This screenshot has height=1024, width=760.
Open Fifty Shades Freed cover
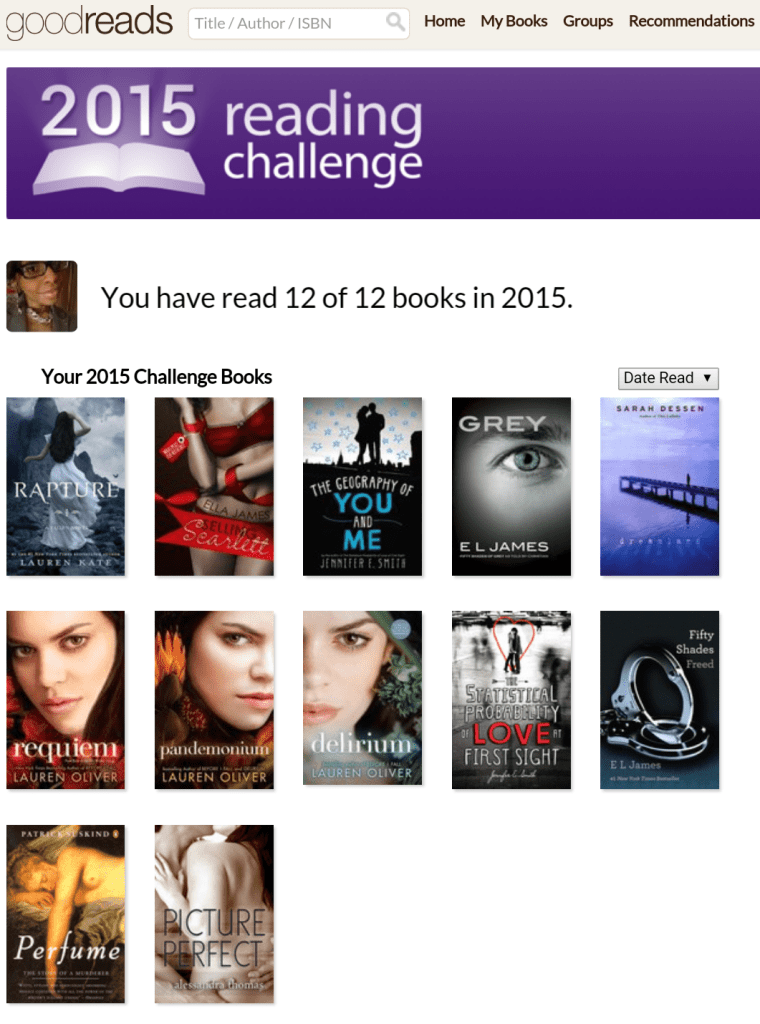pos(659,700)
